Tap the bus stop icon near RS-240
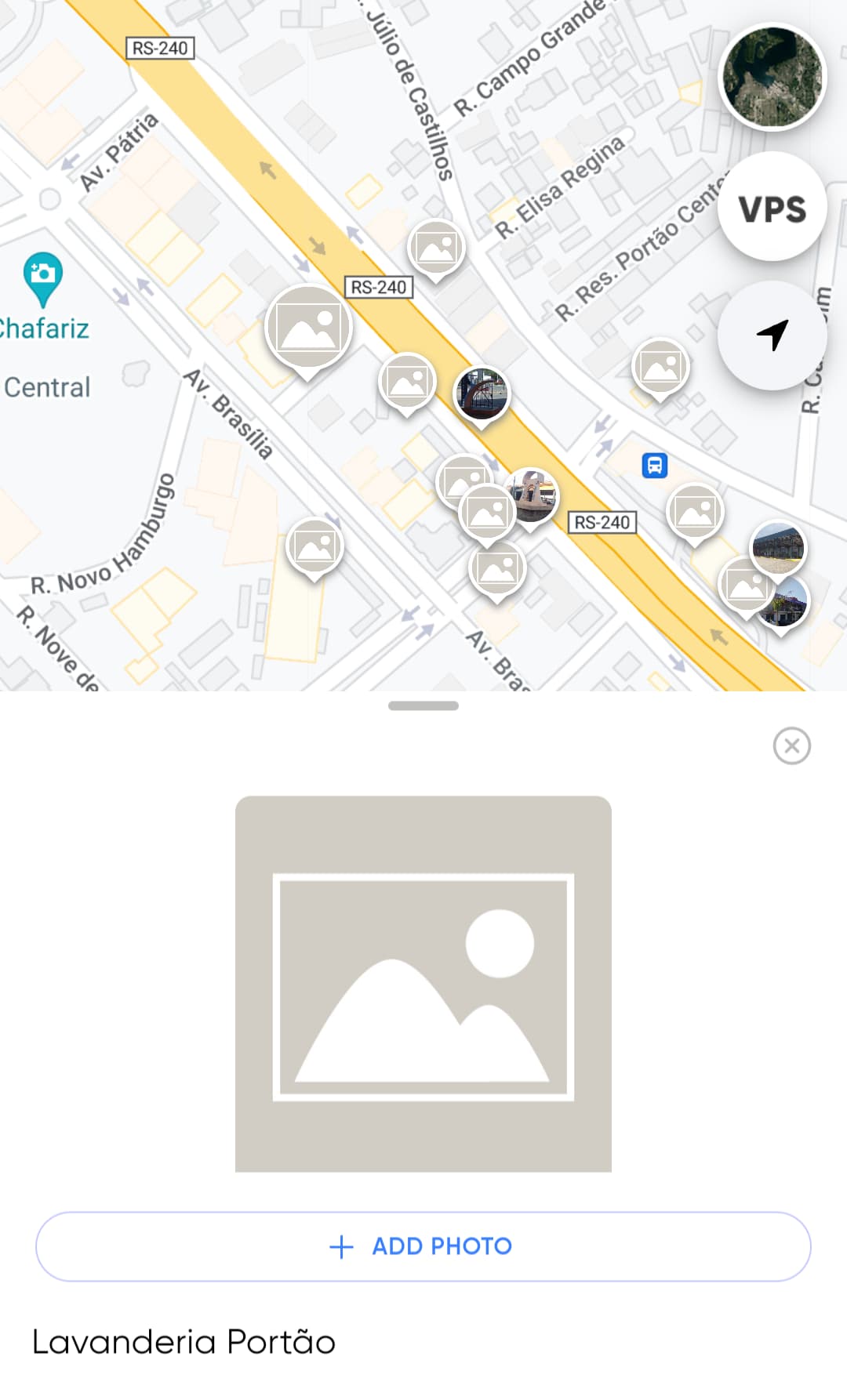This screenshot has width=847, height=1400. click(655, 465)
